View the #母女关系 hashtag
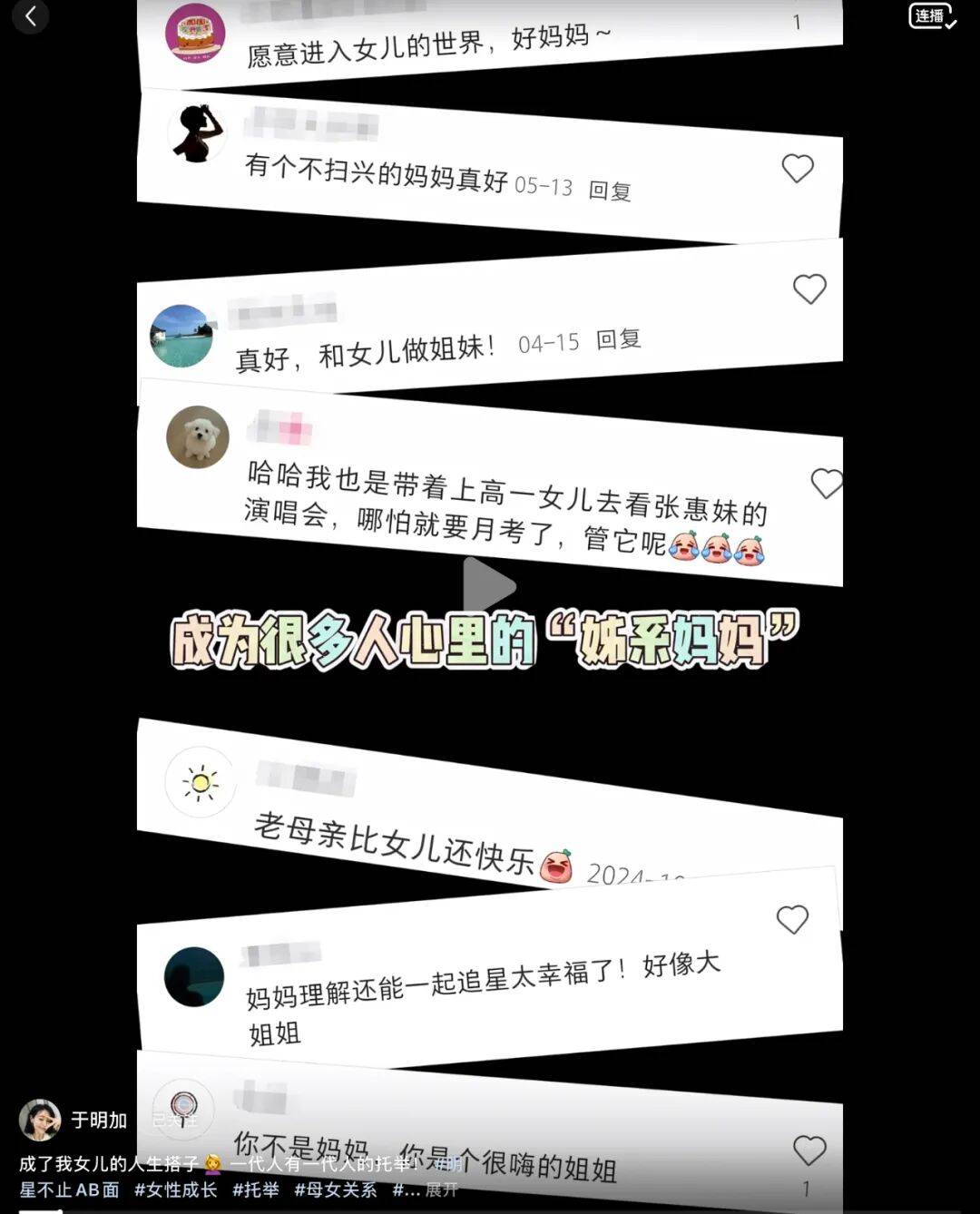This screenshot has height=1214, width=980. (x=335, y=1190)
